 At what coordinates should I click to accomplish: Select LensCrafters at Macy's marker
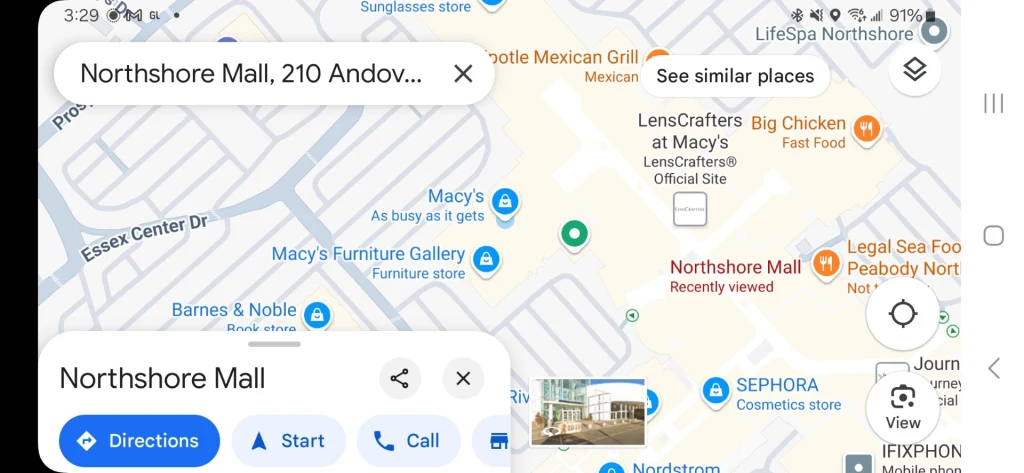(690, 208)
